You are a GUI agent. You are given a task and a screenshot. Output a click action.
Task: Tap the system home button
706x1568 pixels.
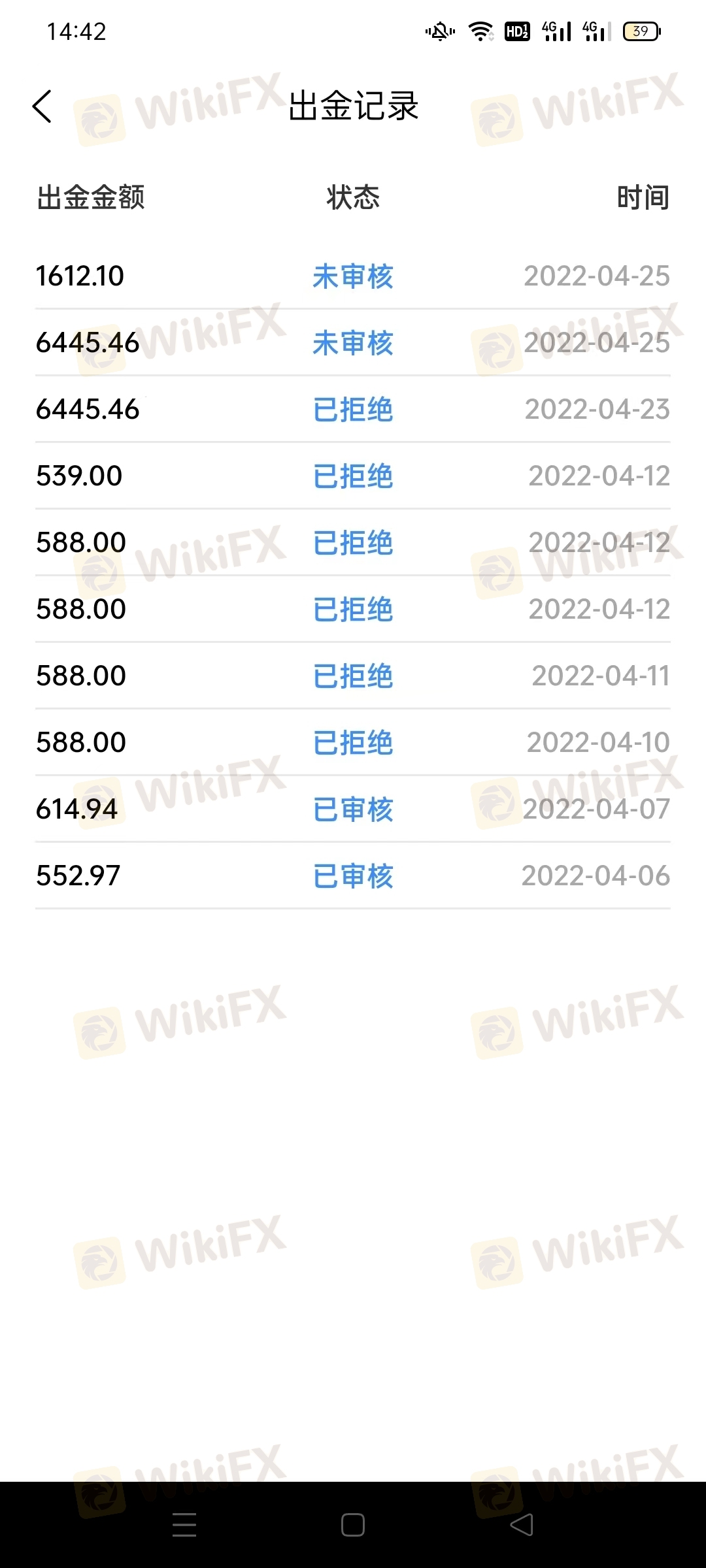353,1525
